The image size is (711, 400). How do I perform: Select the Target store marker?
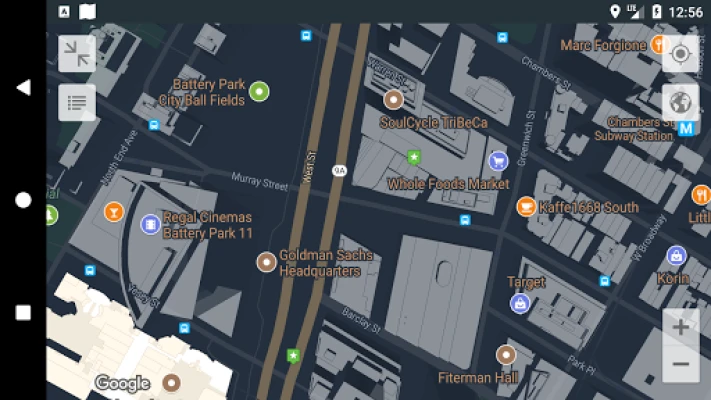[520, 303]
